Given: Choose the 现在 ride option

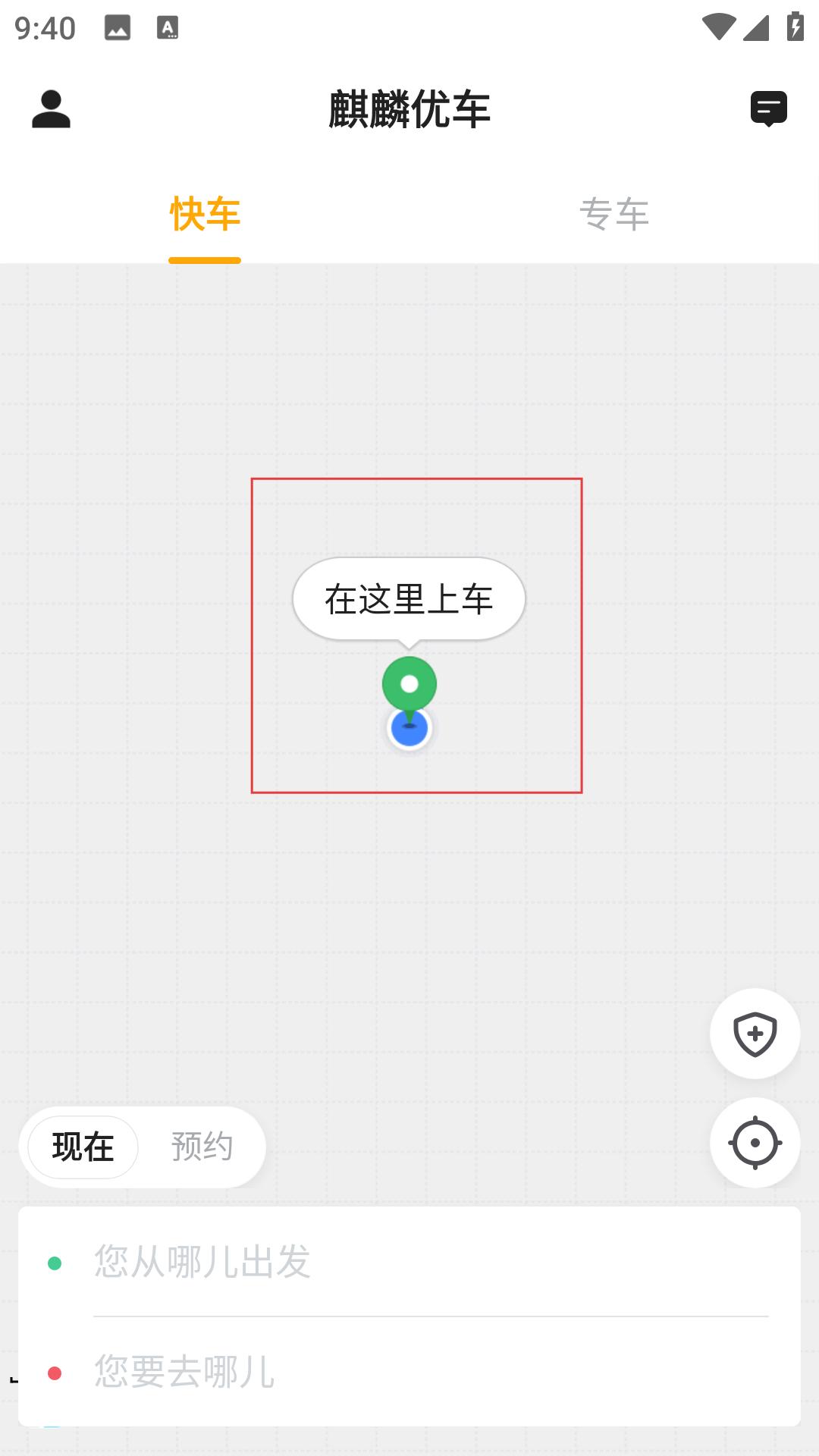Looking at the screenshot, I should (83, 1147).
